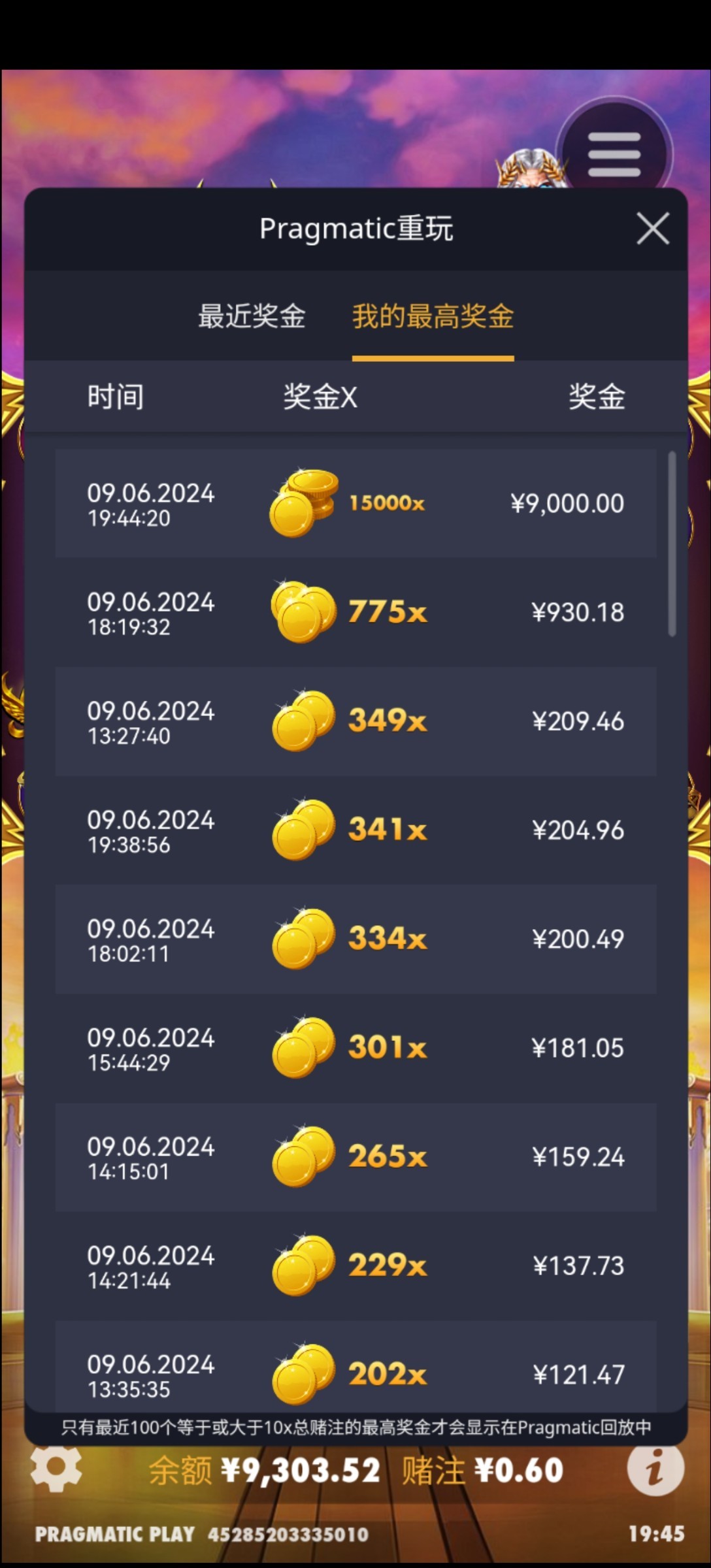
Task: Open the settings gear icon
Action: [56, 1468]
